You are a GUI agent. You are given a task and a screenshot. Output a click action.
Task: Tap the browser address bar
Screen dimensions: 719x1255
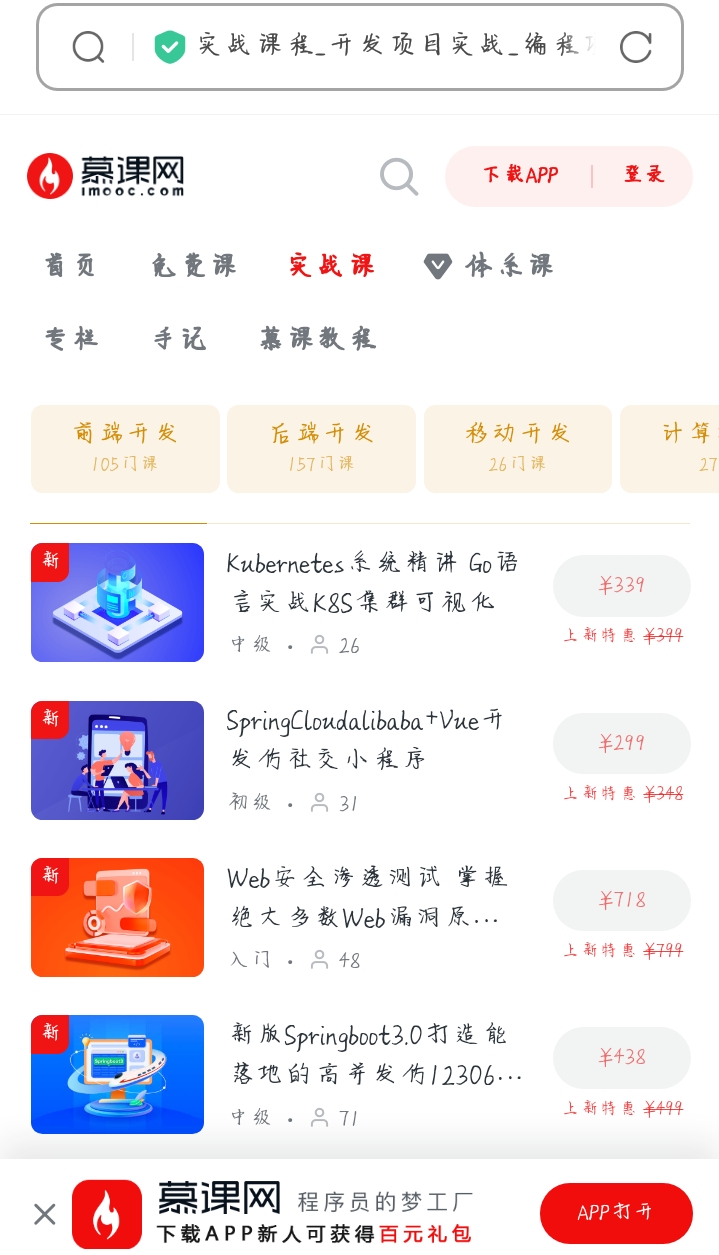pyautogui.click(x=380, y=46)
